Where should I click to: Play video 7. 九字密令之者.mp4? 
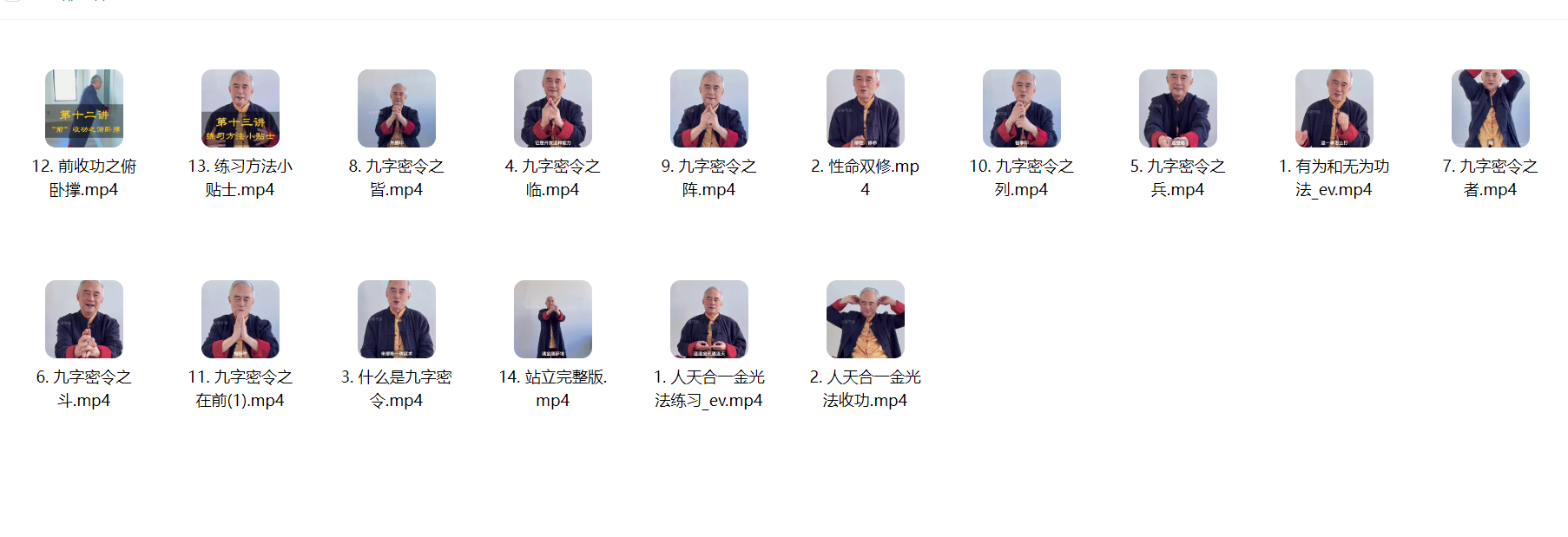coord(1491,108)
